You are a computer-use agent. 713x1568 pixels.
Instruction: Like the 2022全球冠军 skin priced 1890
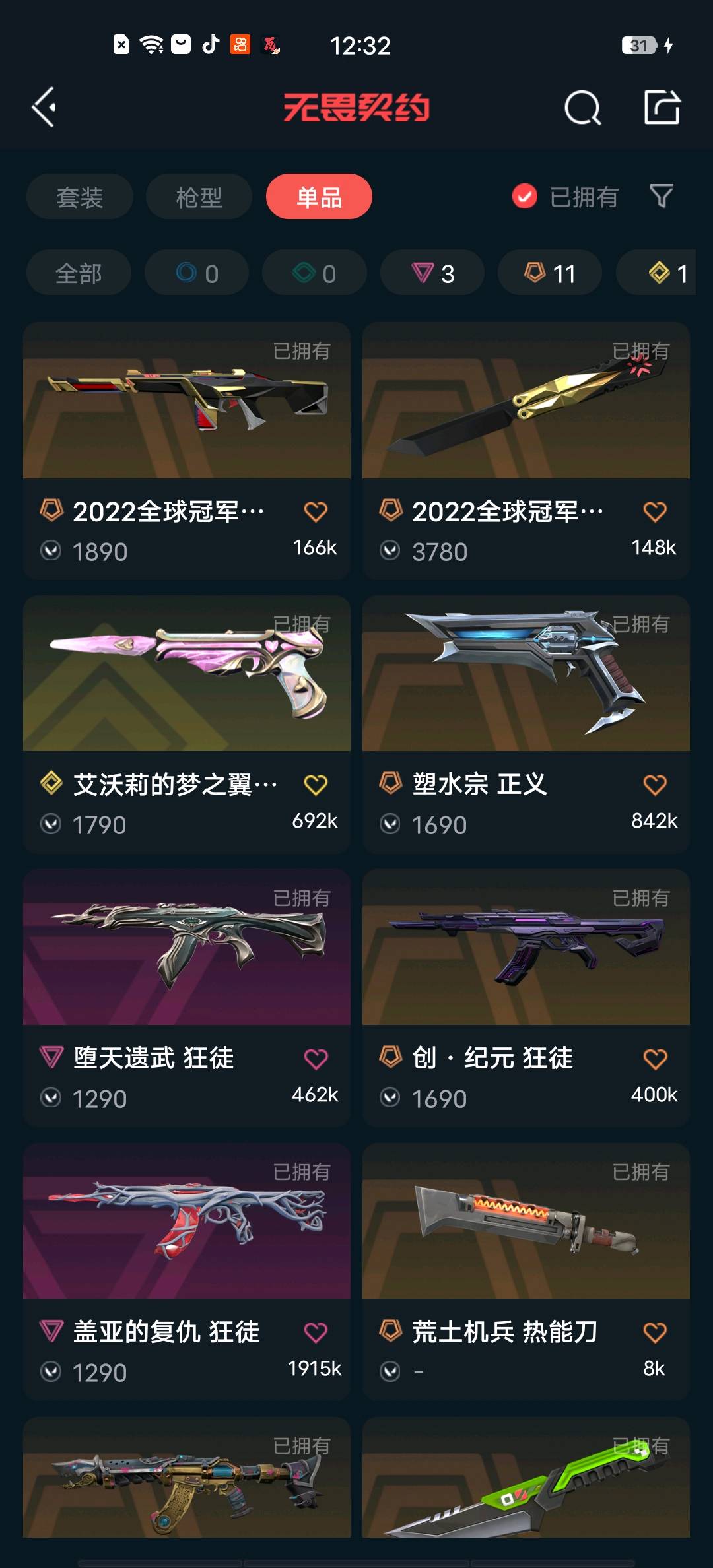316,511
